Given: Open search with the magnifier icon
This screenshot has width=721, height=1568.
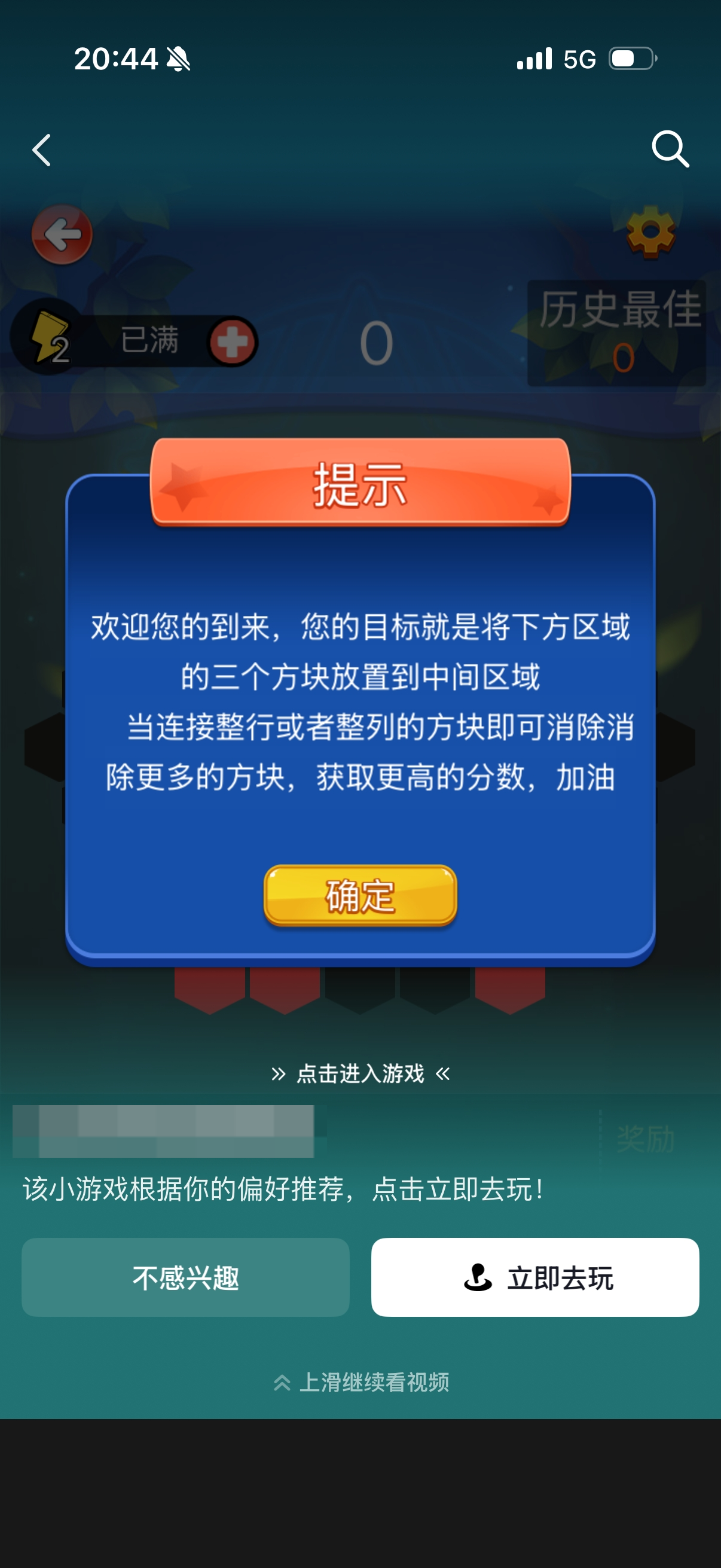Looking at the screenshot, I should coord(670,149).
